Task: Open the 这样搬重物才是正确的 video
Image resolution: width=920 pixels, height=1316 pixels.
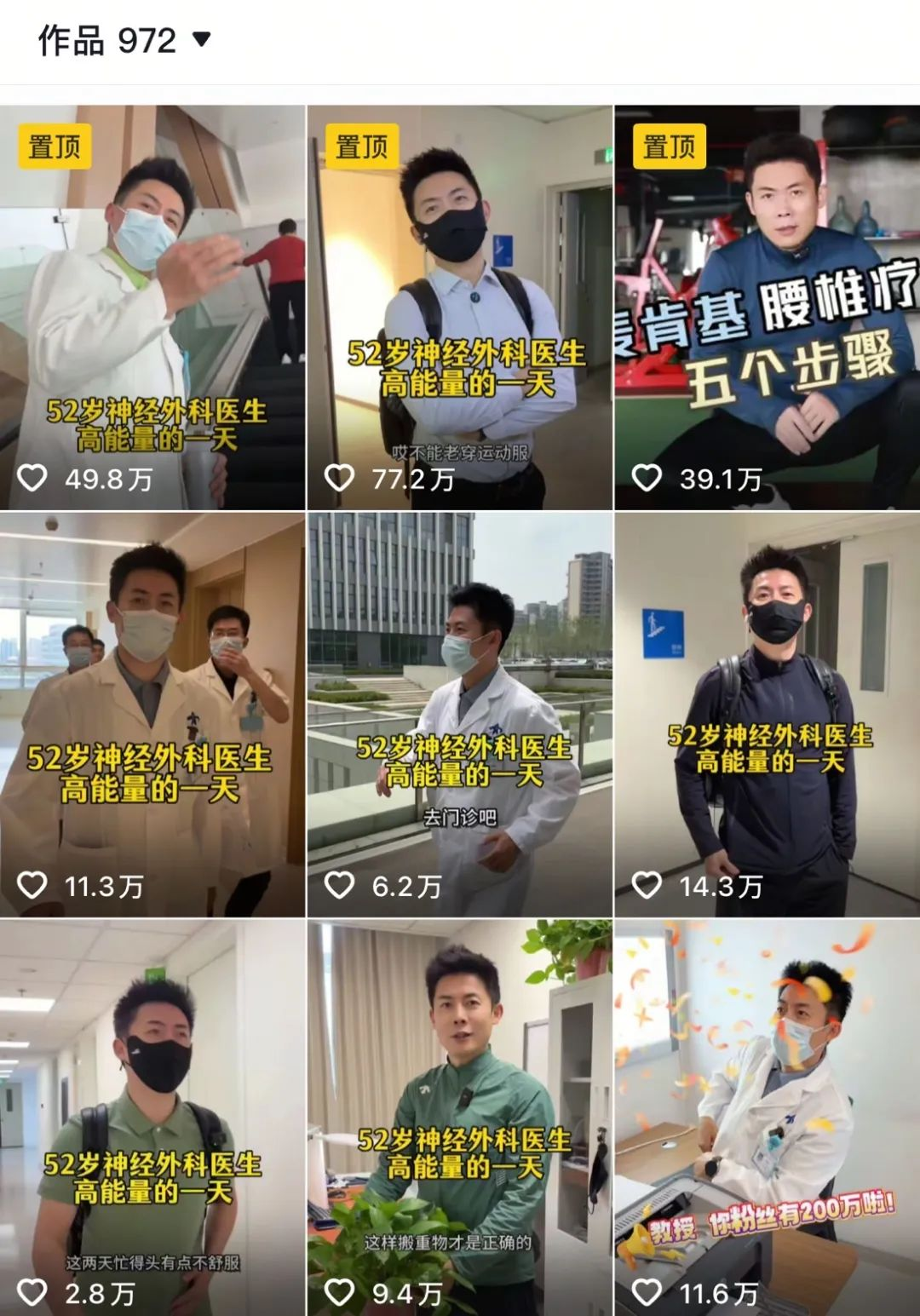Action: coord(459,1116)
